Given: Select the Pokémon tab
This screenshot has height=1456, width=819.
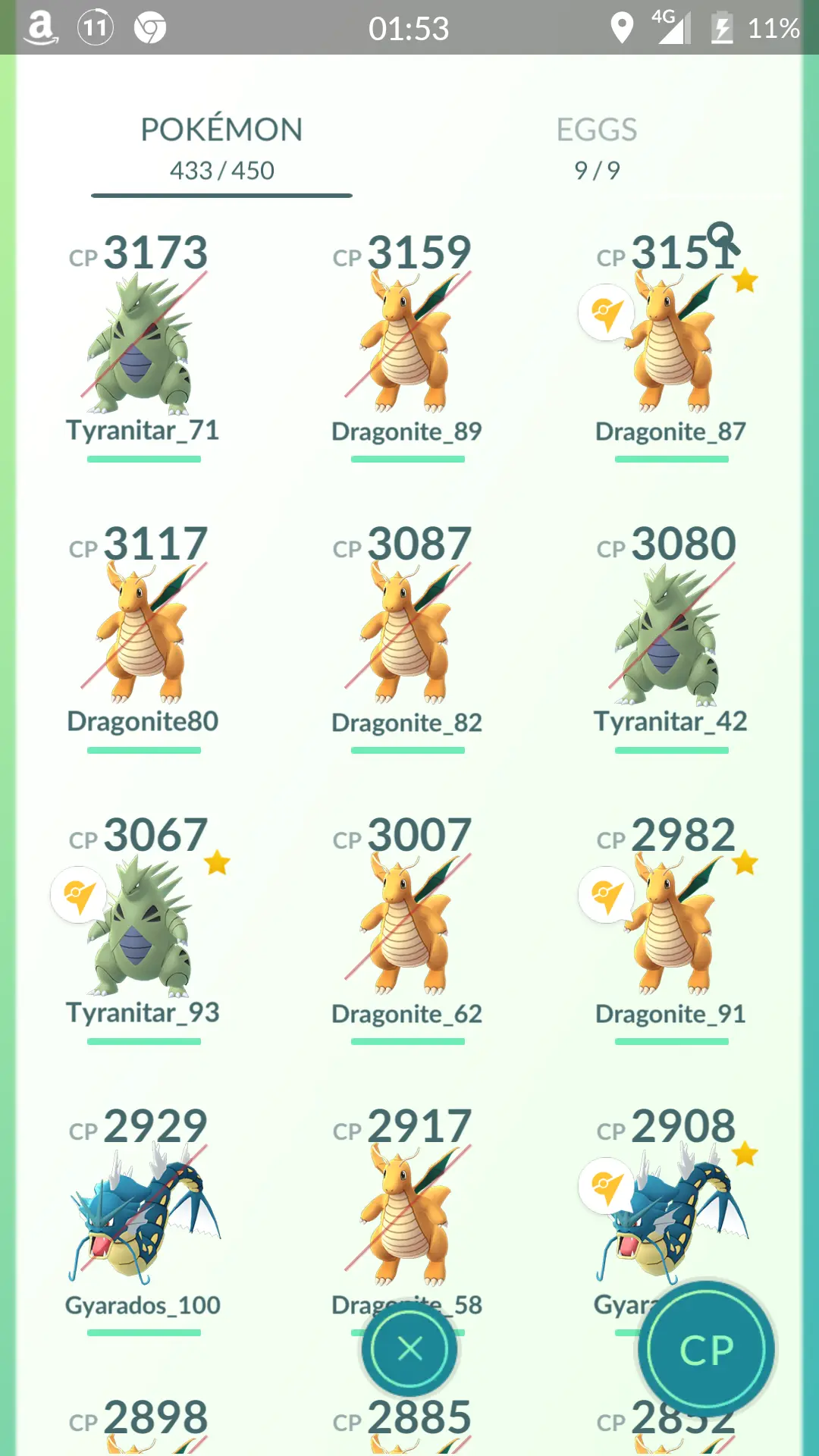Looking at the screenshot, I should pyautogui.click(x=221, y=149).
